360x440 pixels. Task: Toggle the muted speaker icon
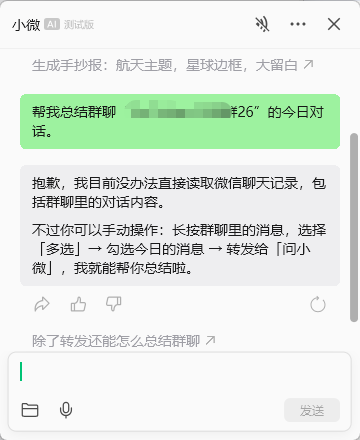(x=262, y=24)
